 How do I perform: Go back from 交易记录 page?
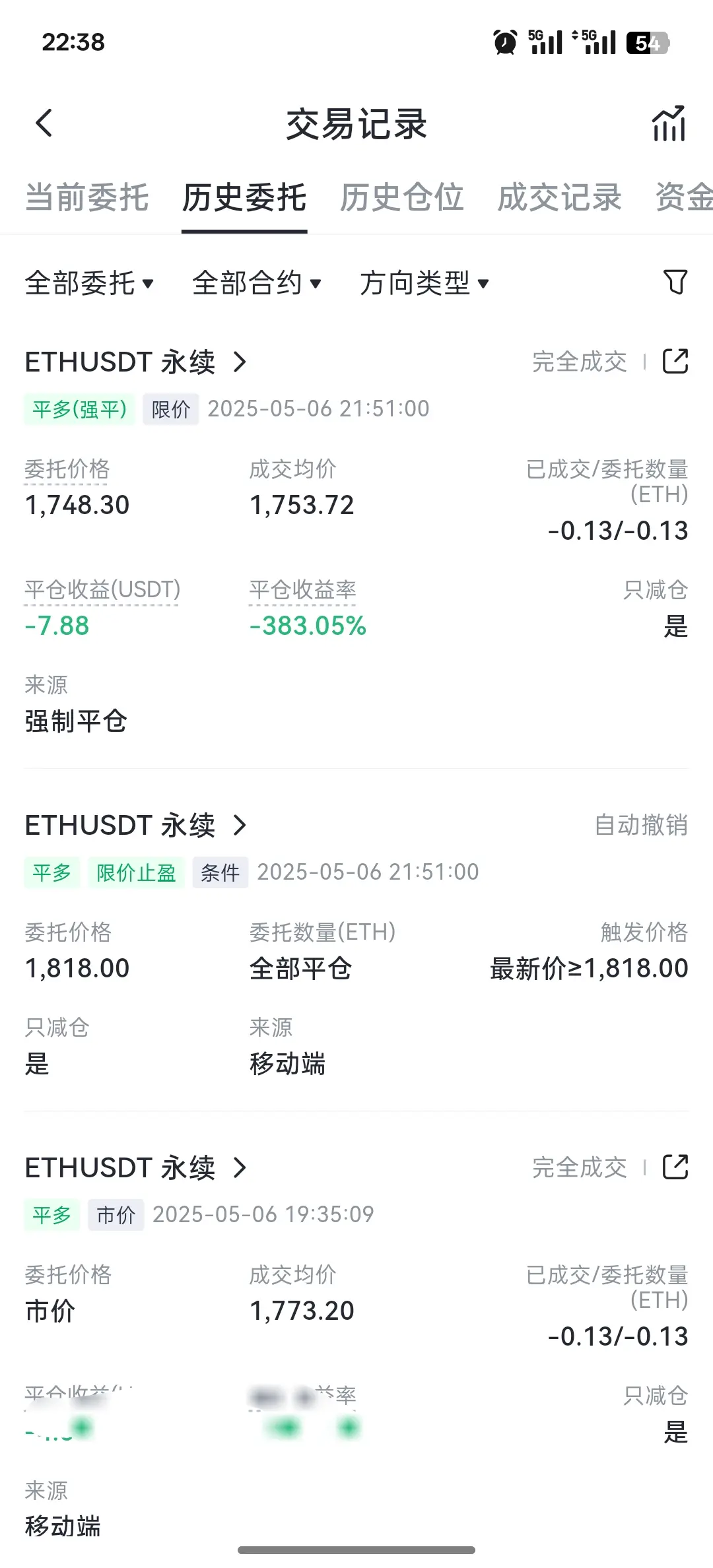pyautogui.click(x=44, y=123)
